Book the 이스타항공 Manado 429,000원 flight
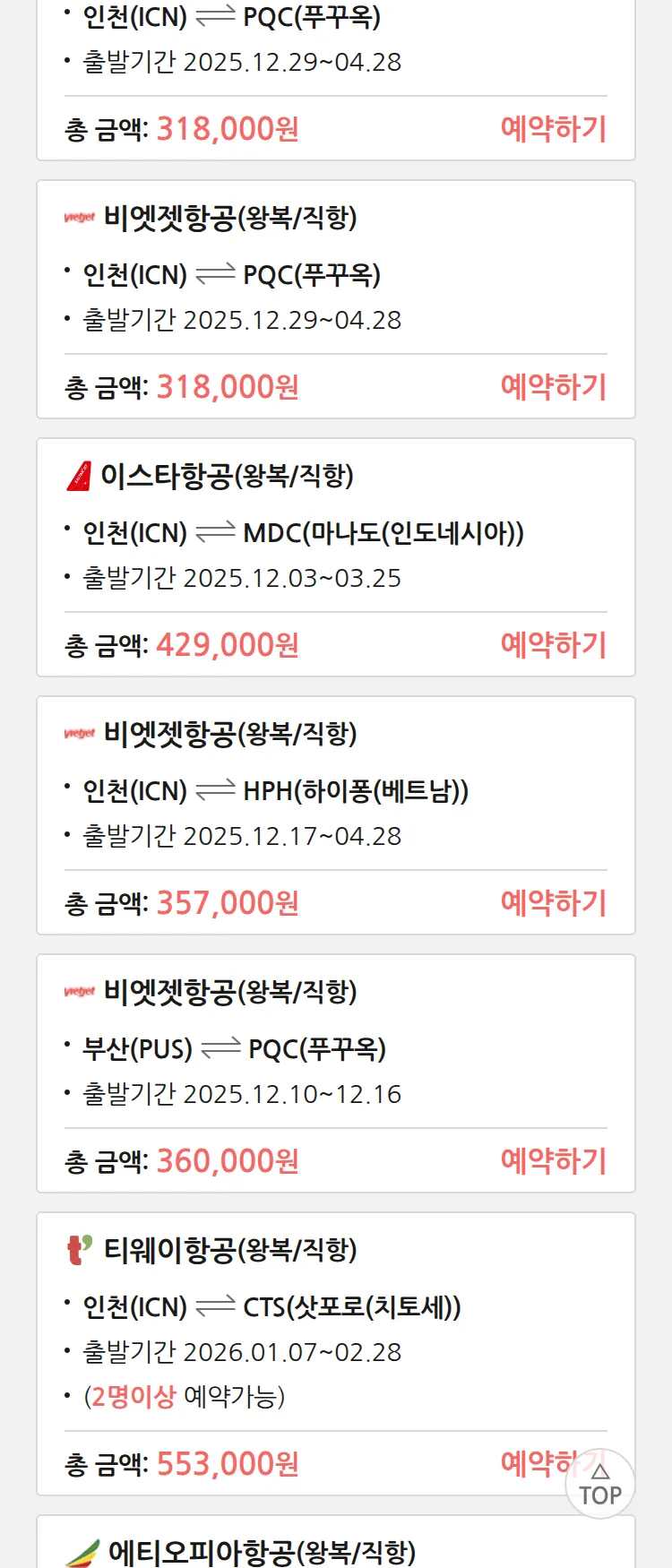672x1568 pixels. pos(553,644)
